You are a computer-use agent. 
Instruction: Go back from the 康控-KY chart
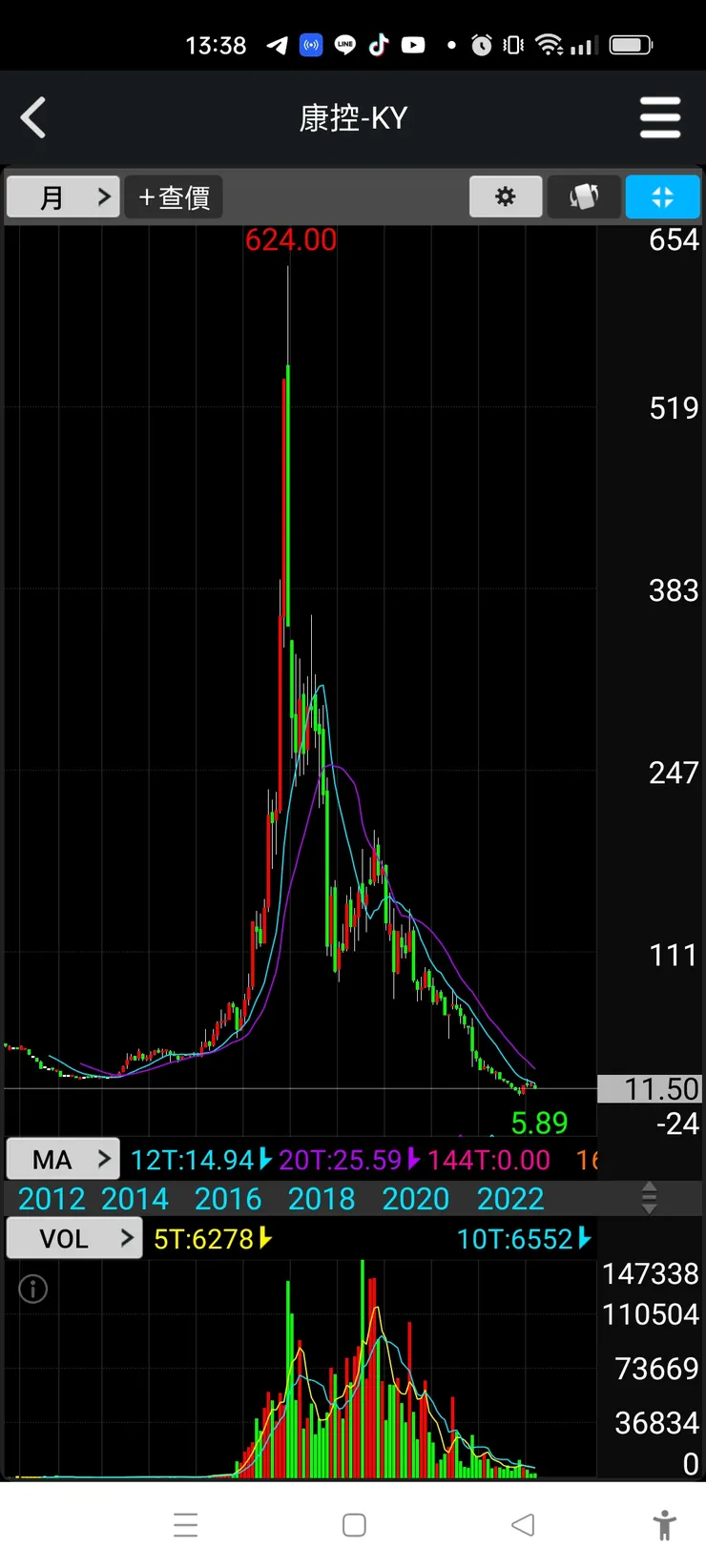tap(33, 118)
